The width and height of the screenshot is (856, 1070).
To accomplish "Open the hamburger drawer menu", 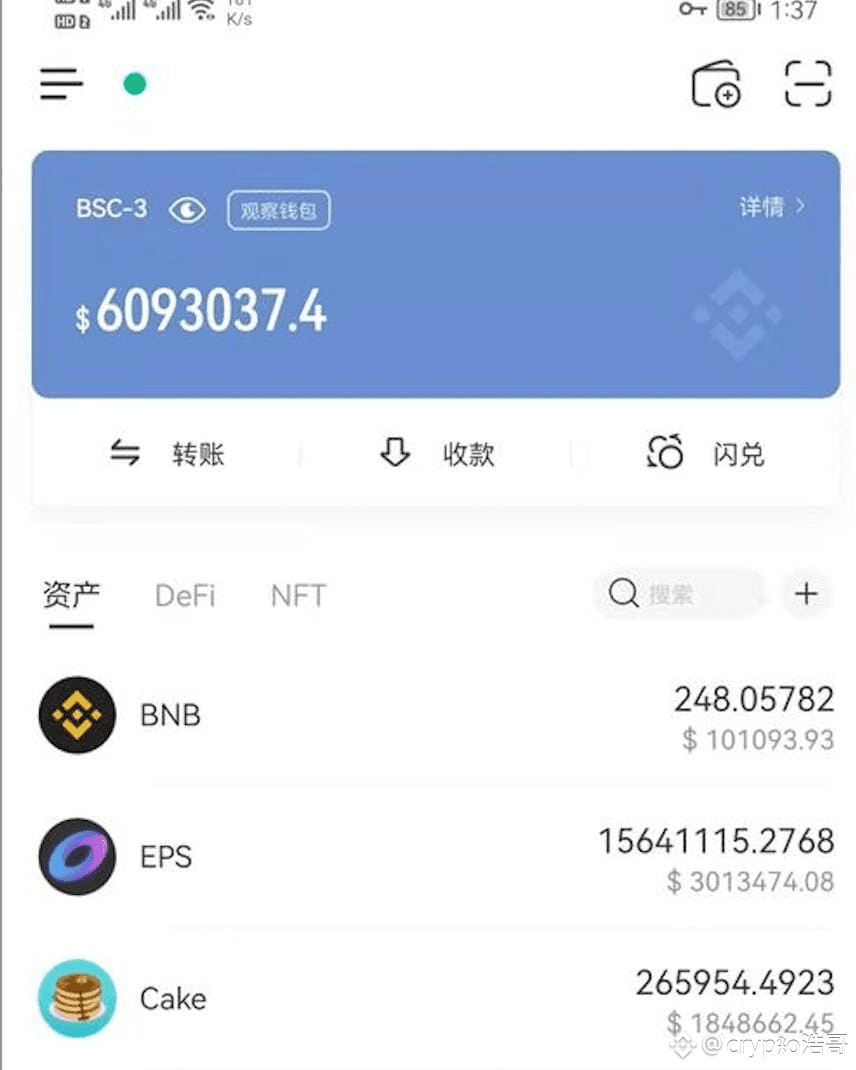I will [x=61, y=84].
